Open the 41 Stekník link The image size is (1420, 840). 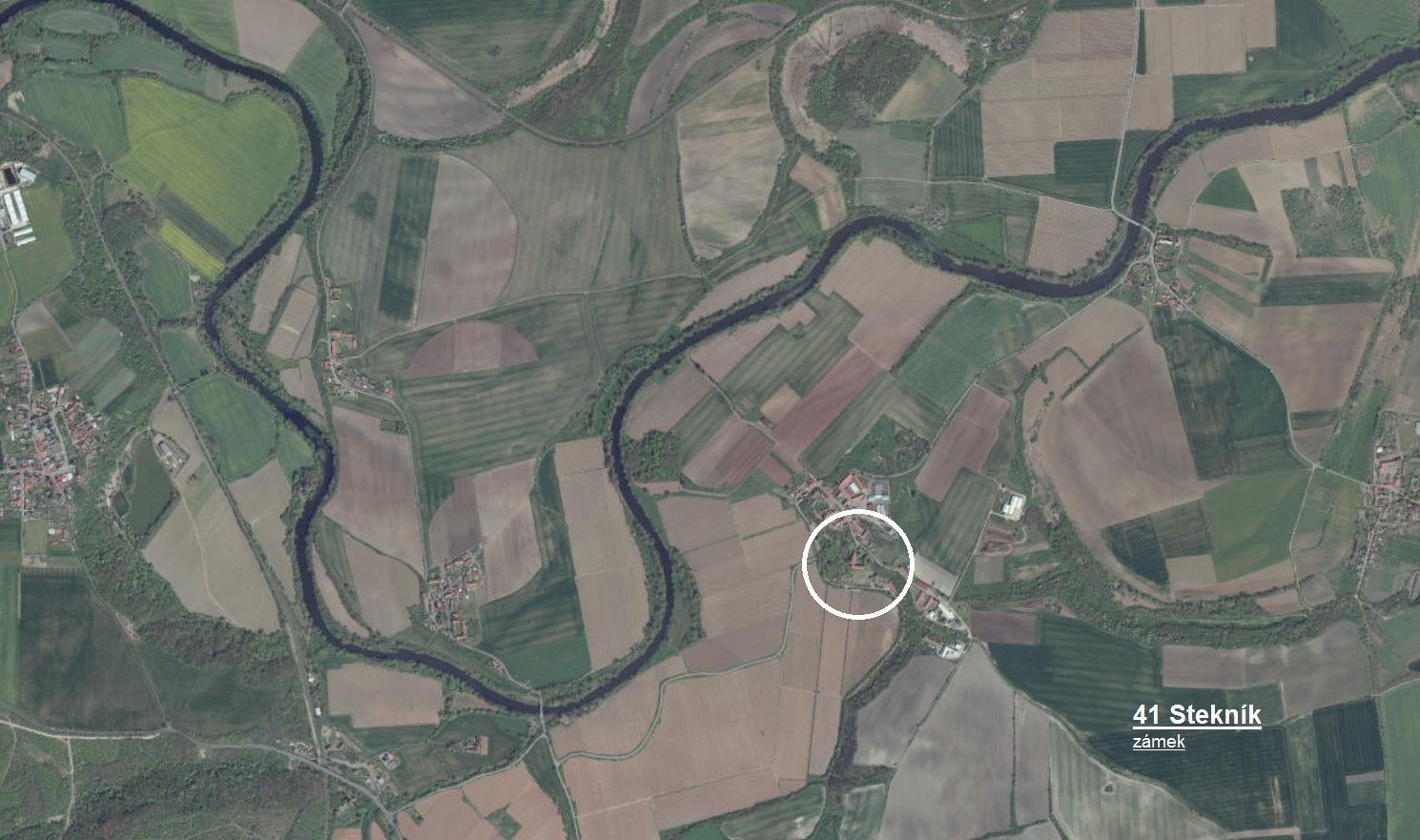tap(1196, 715)
